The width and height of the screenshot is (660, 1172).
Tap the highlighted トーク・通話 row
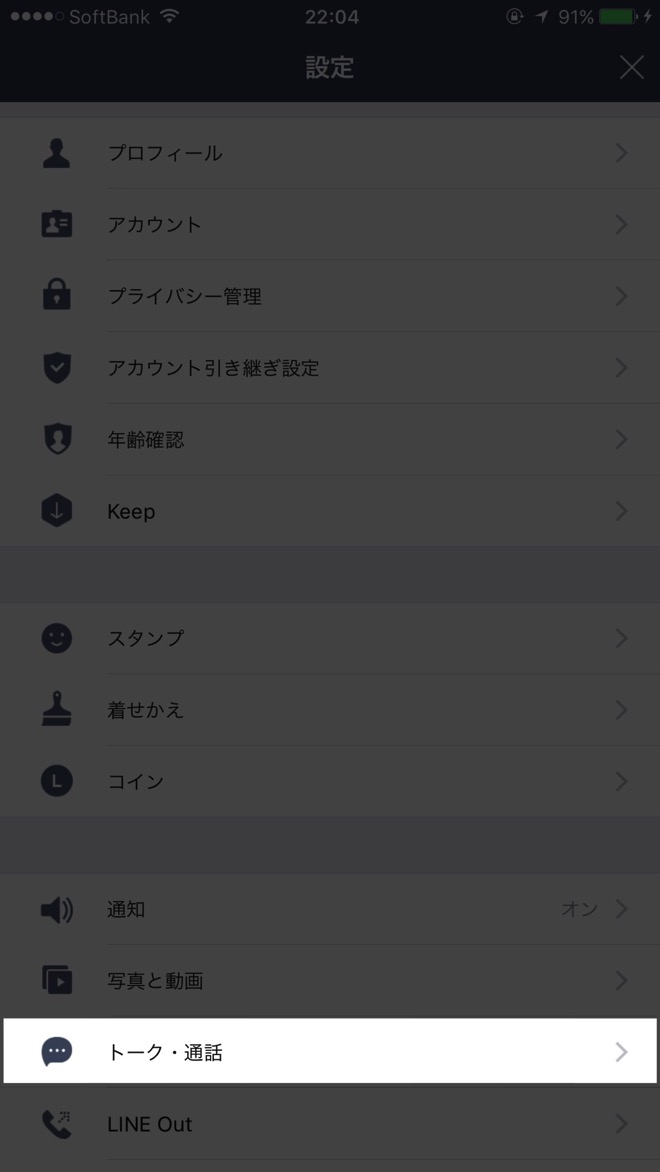point(330,1052)
